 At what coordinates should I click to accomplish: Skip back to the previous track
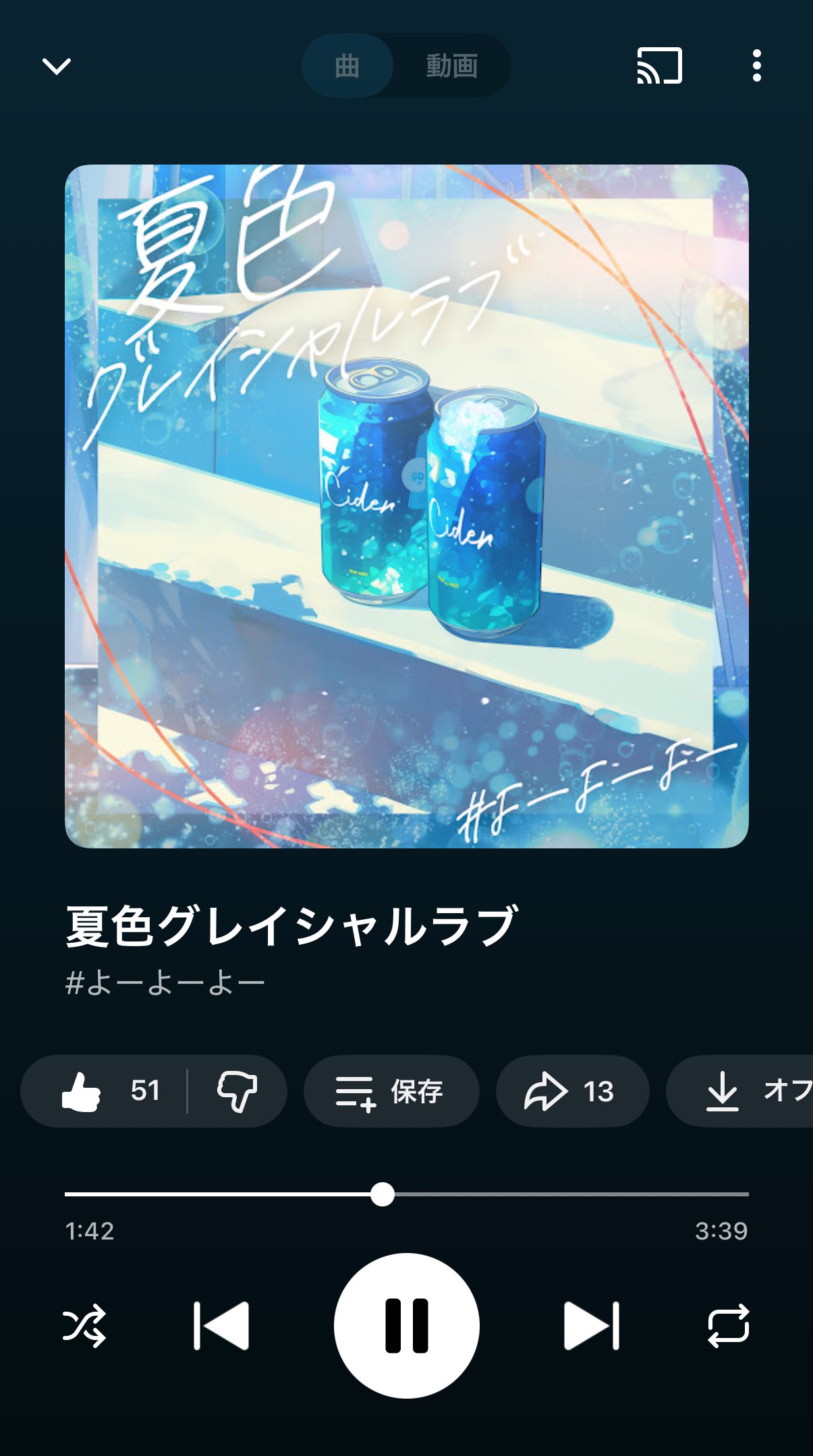[x=221, y=1326]
